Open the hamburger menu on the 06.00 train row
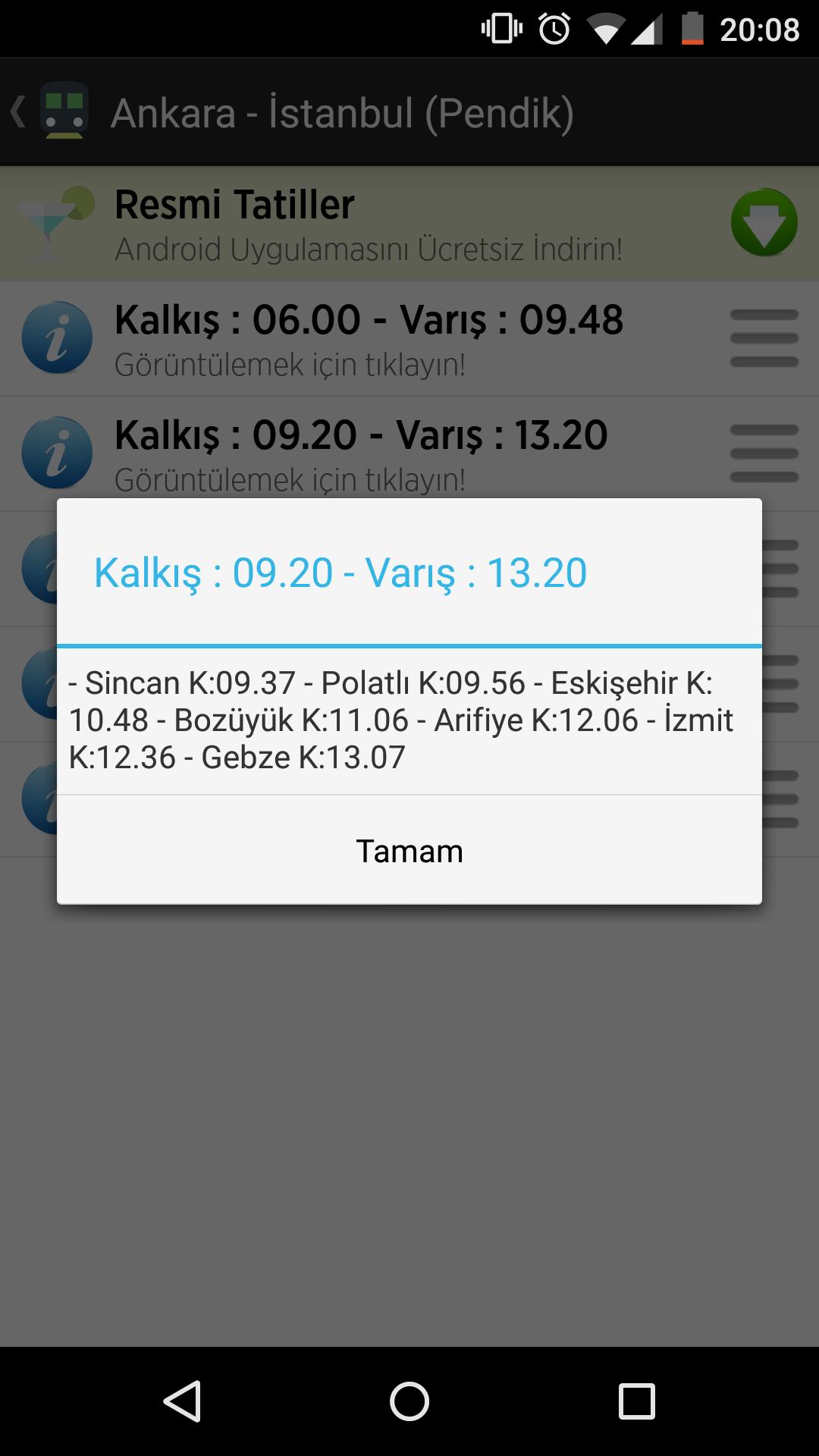The height and width of the screenshot is (1456, 819). pyautogui.click(x=762, y=339)
